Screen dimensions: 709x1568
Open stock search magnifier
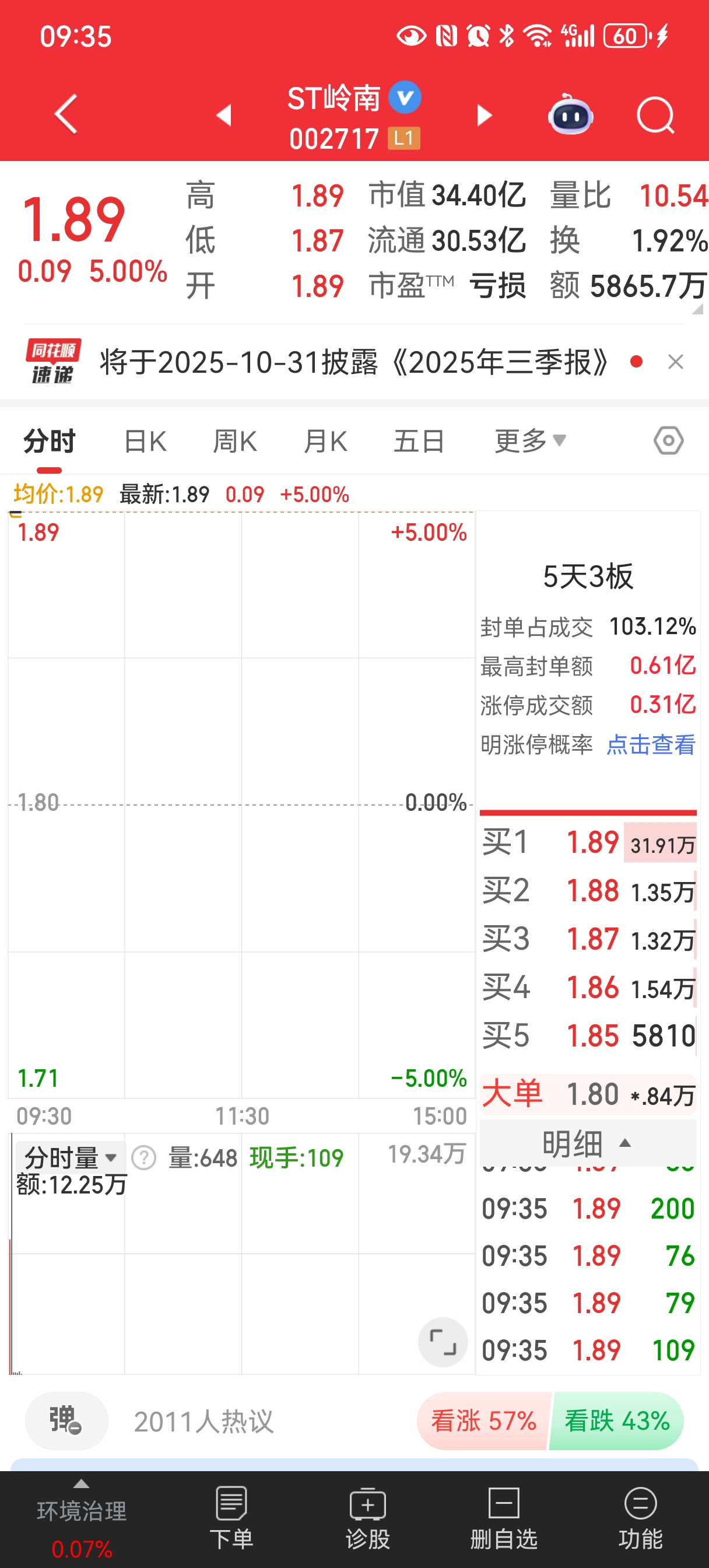(x=655, y=115)
